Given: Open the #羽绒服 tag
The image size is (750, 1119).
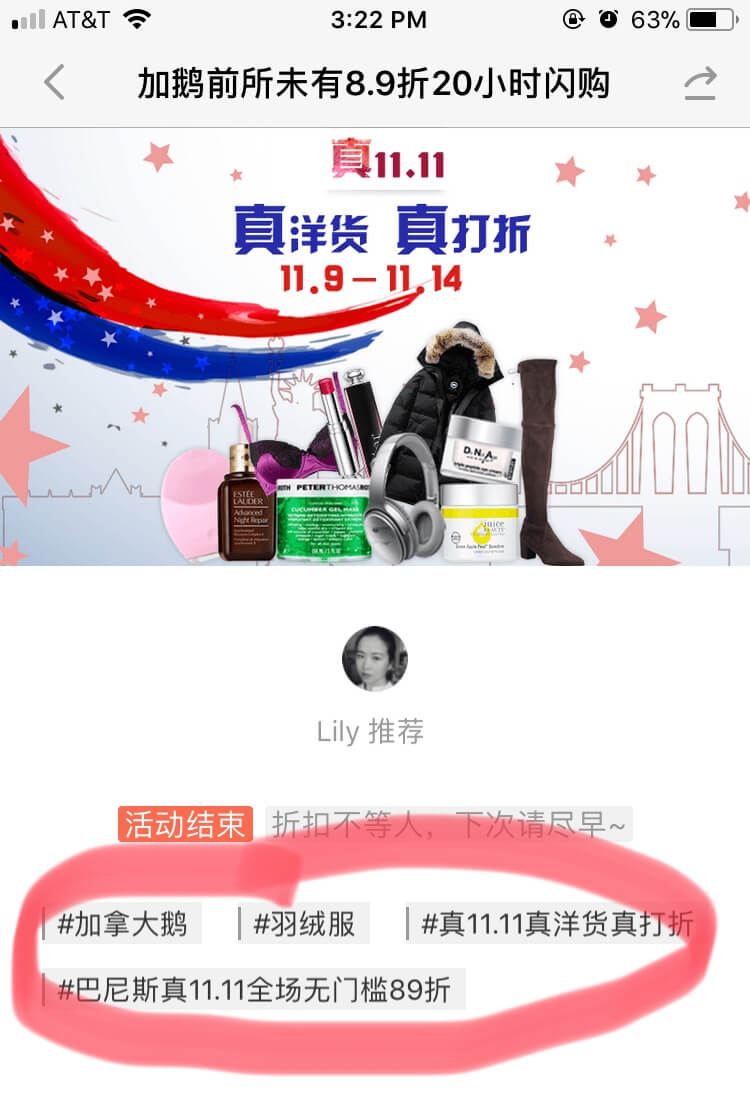Looking at the screenshot, I should tap(304, 924).
